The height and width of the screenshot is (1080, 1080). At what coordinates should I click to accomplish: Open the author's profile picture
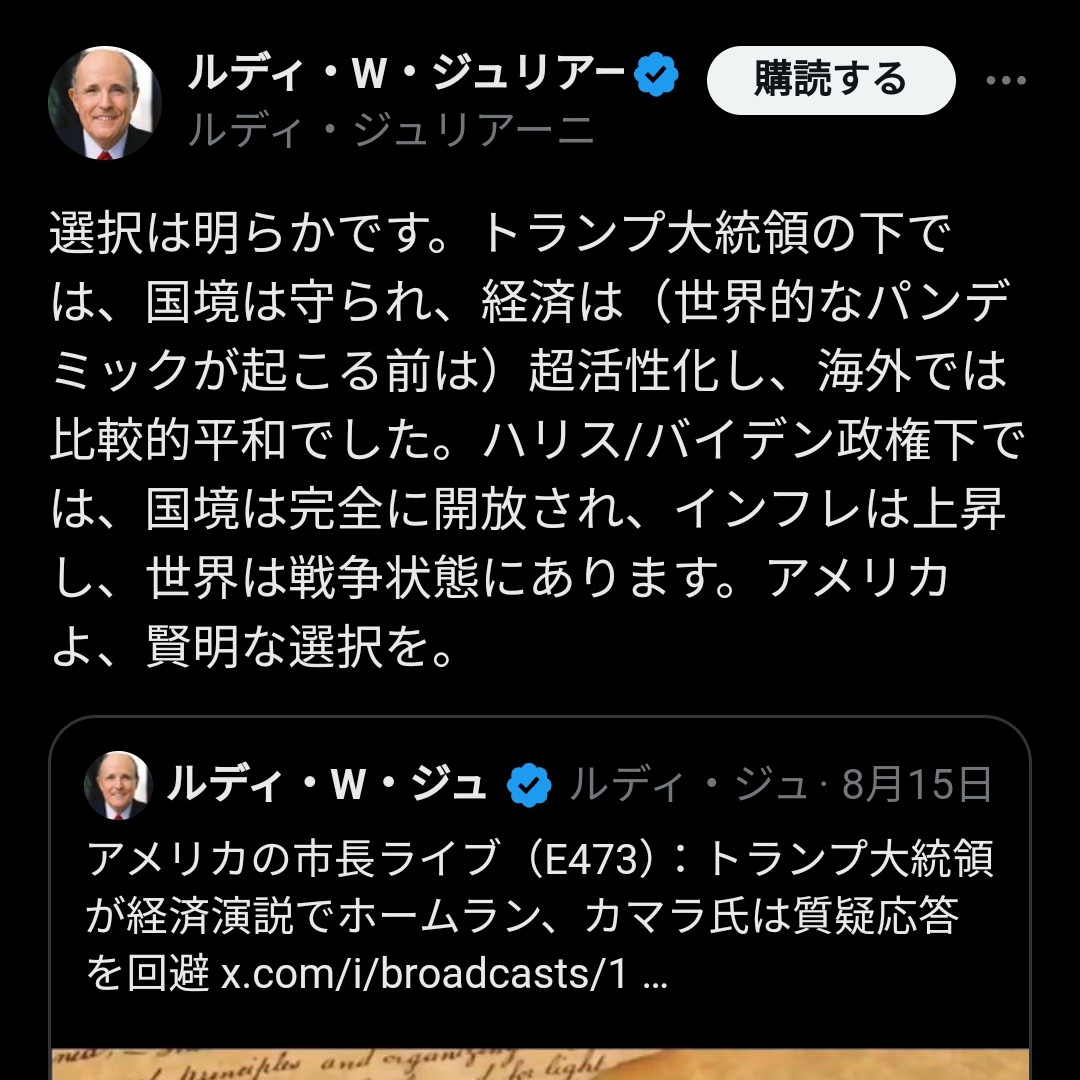(104, 103)
